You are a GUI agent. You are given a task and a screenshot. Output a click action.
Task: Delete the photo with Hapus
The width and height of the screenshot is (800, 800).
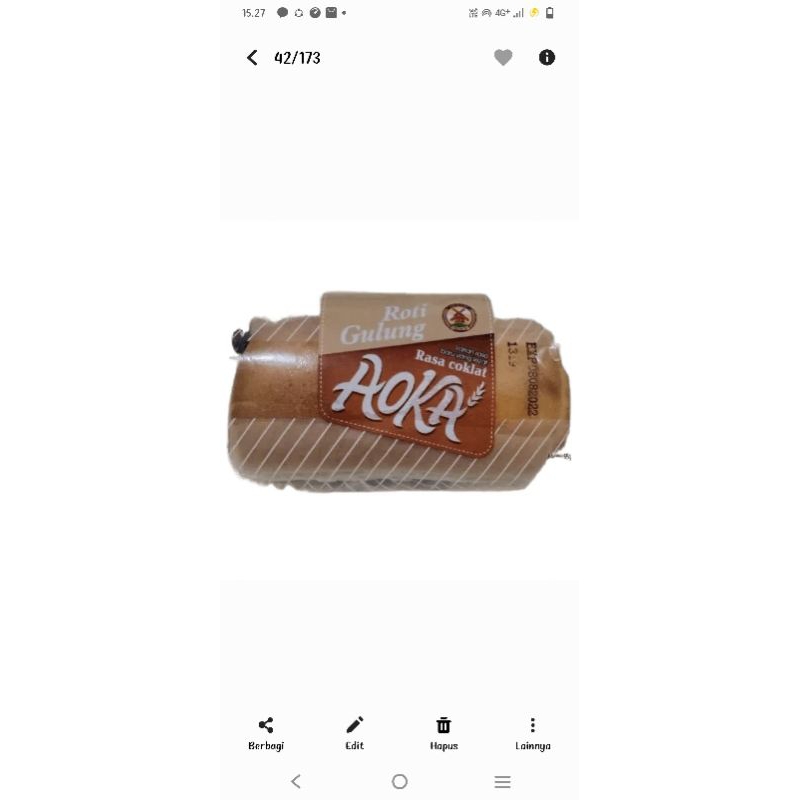click(x=444, y=732)
